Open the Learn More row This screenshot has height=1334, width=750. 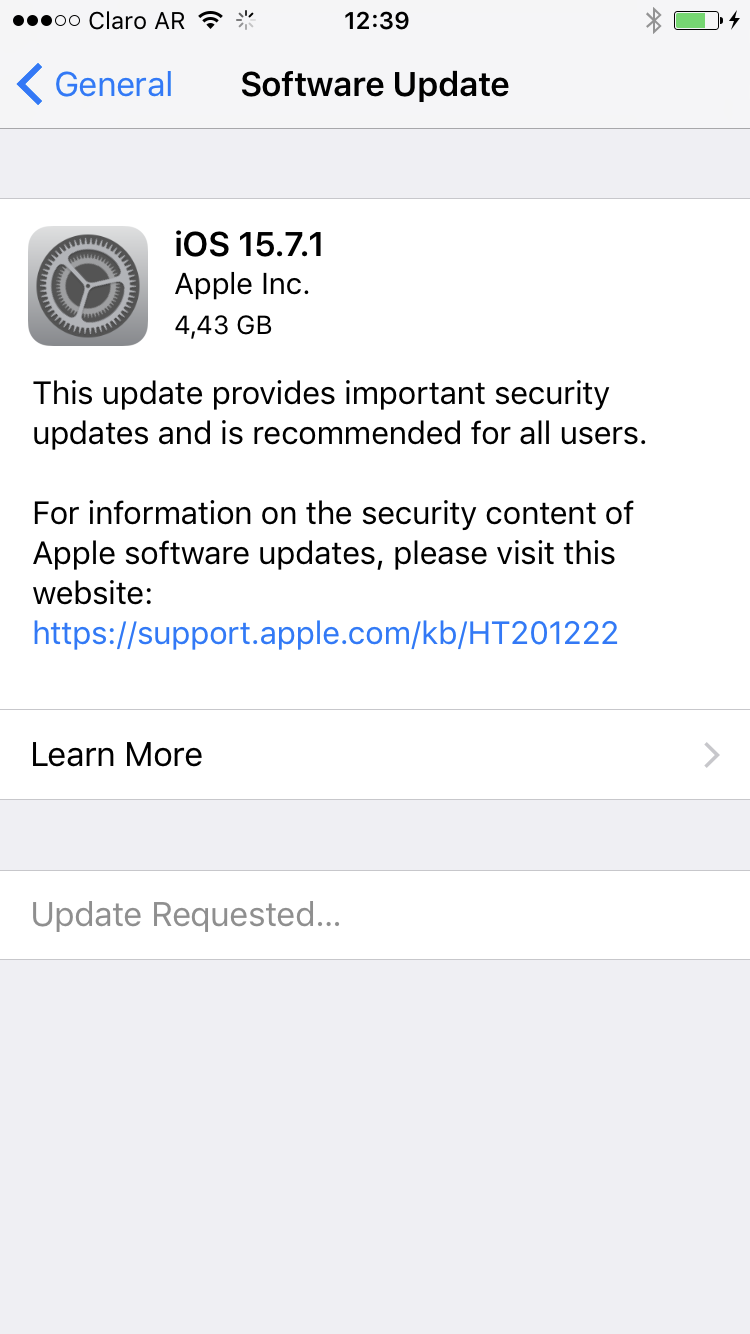(375, 755)
